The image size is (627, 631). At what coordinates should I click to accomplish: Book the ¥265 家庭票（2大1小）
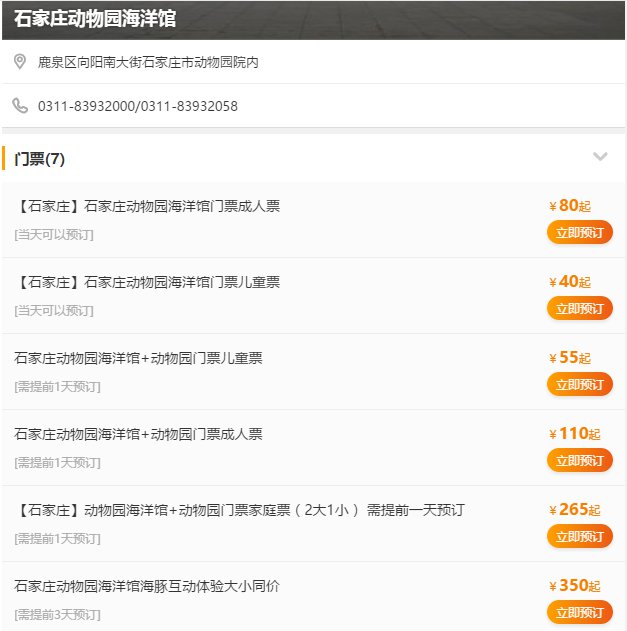[x=579, y=537]
